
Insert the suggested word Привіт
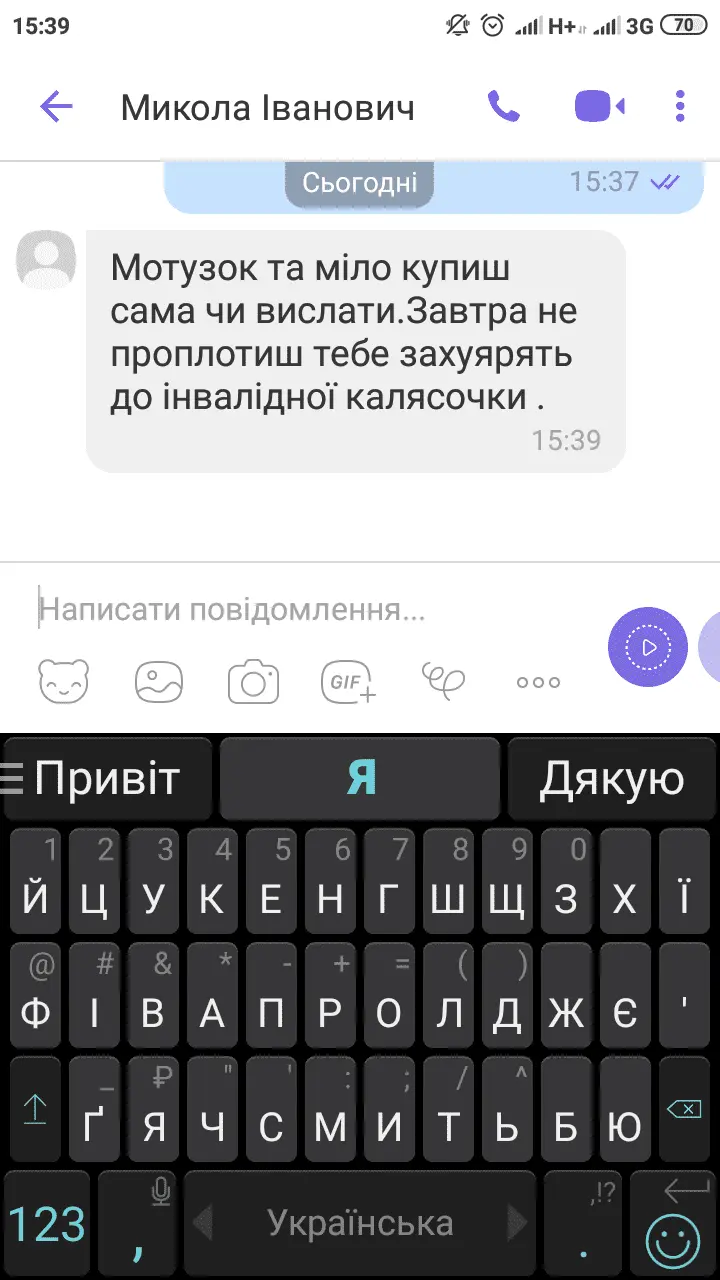coord(108,778)
